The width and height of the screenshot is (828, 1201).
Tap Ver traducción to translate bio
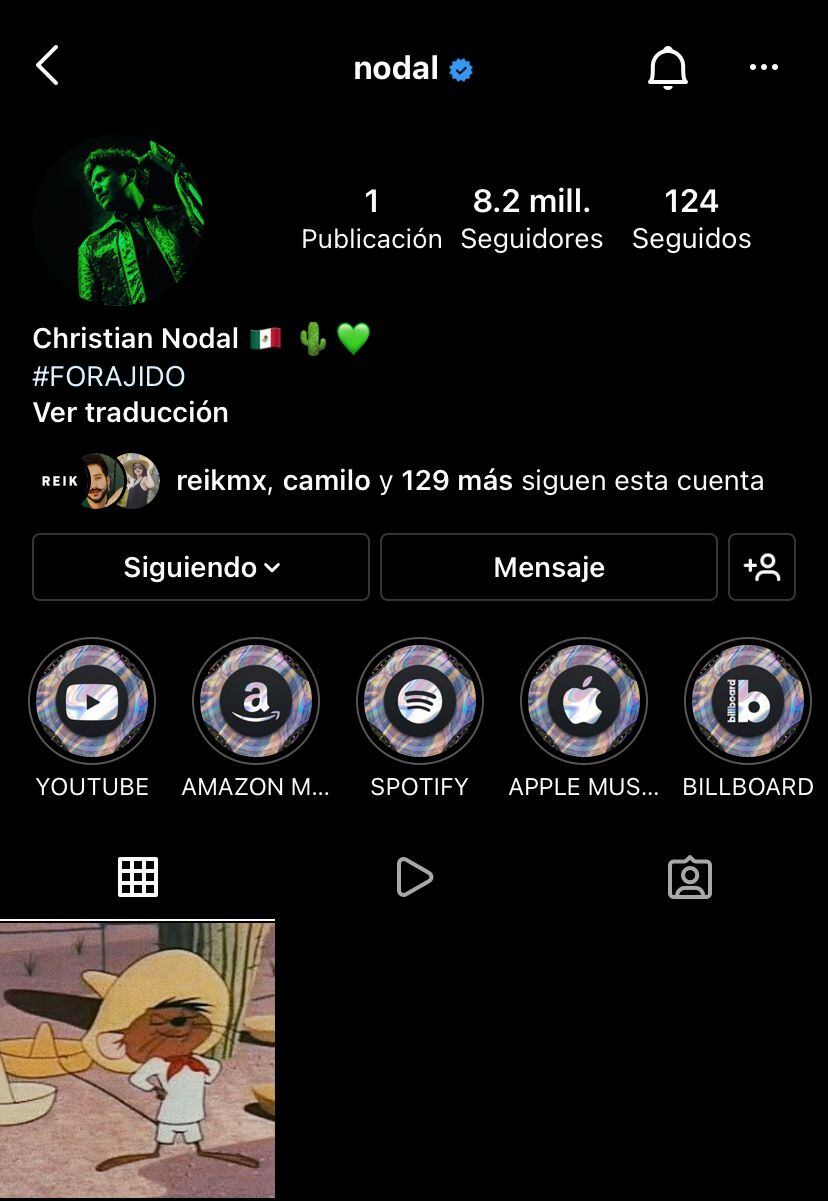coord(130,412)
